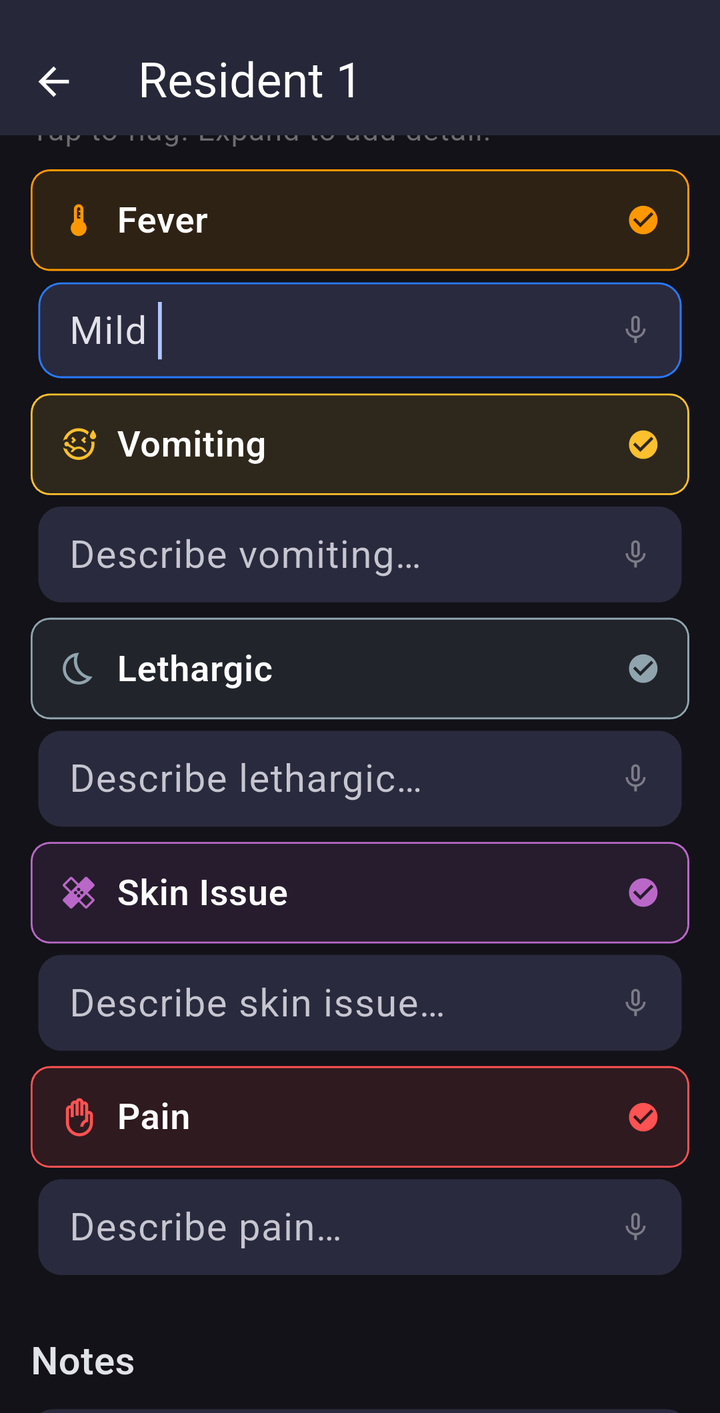Image resolution: width=720 pixels, height=1413 pixels.
Task: Use the microphone in the lethargic field
Action: tap(635, 778)
